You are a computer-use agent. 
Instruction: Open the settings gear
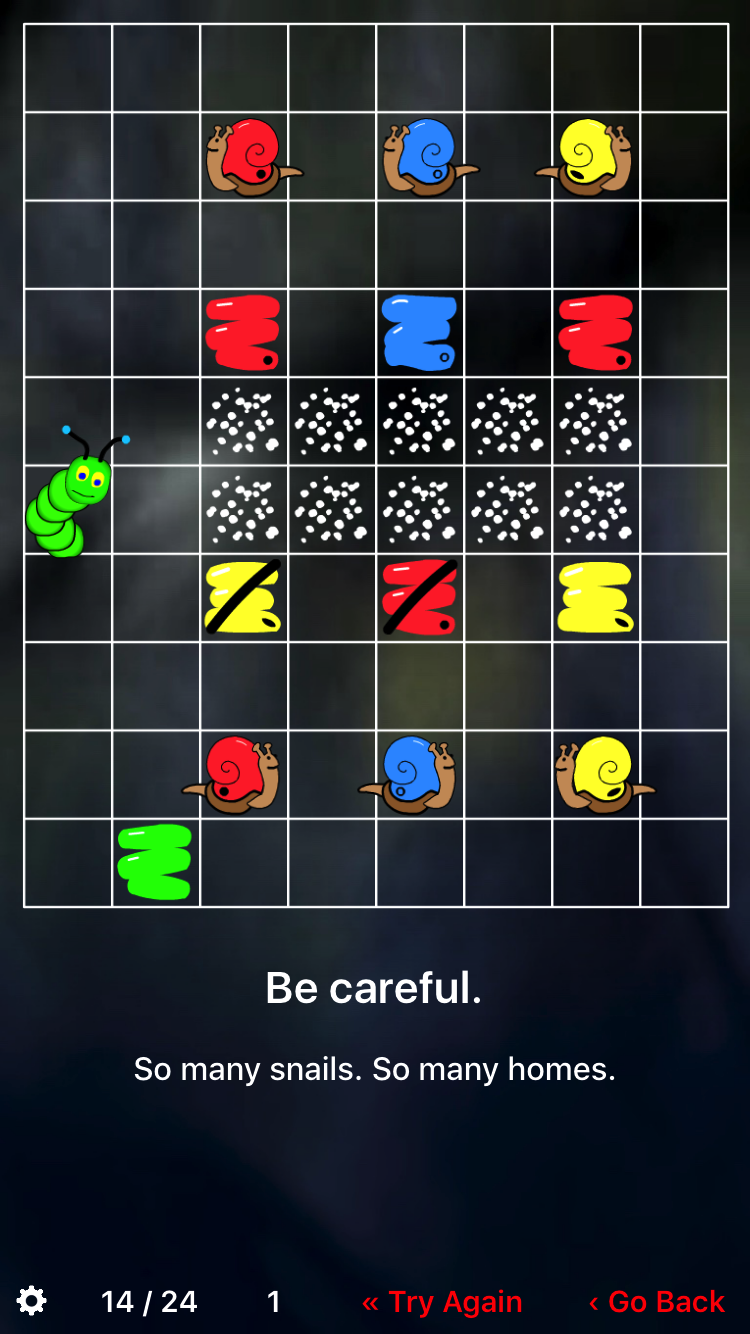tap(32, 1301)
